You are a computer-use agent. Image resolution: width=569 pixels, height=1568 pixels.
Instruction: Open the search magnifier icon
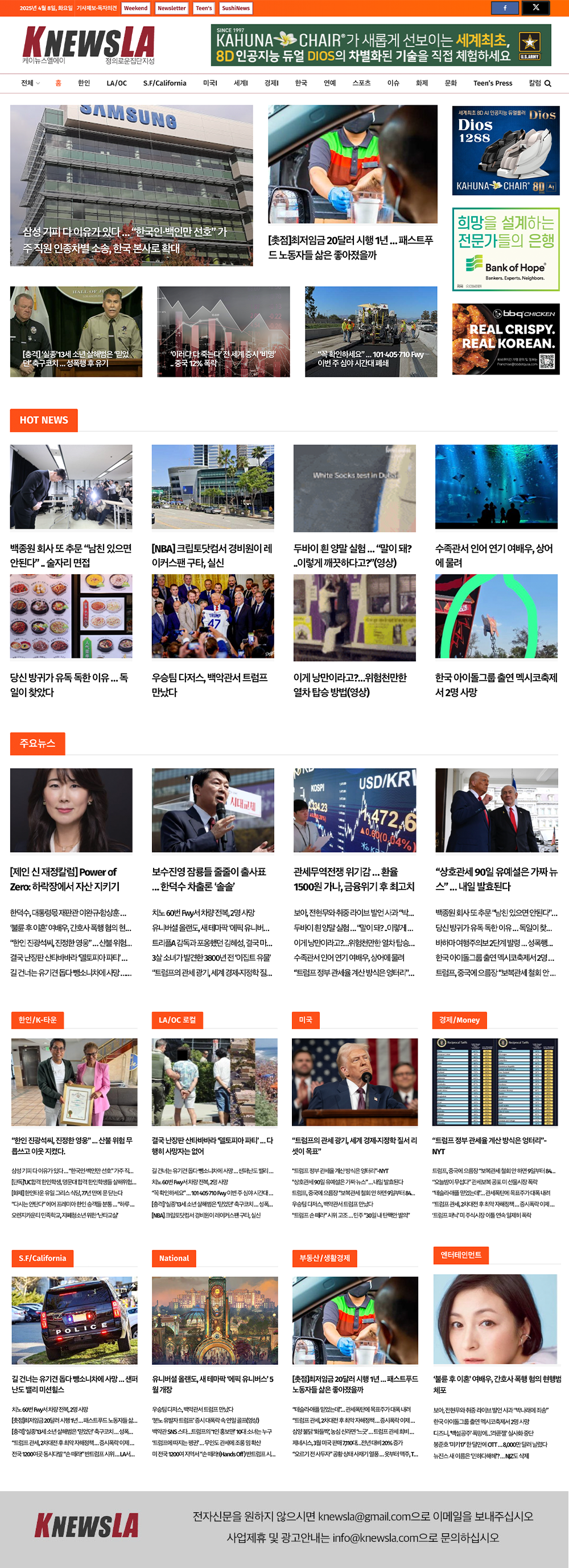click(548, 84)
